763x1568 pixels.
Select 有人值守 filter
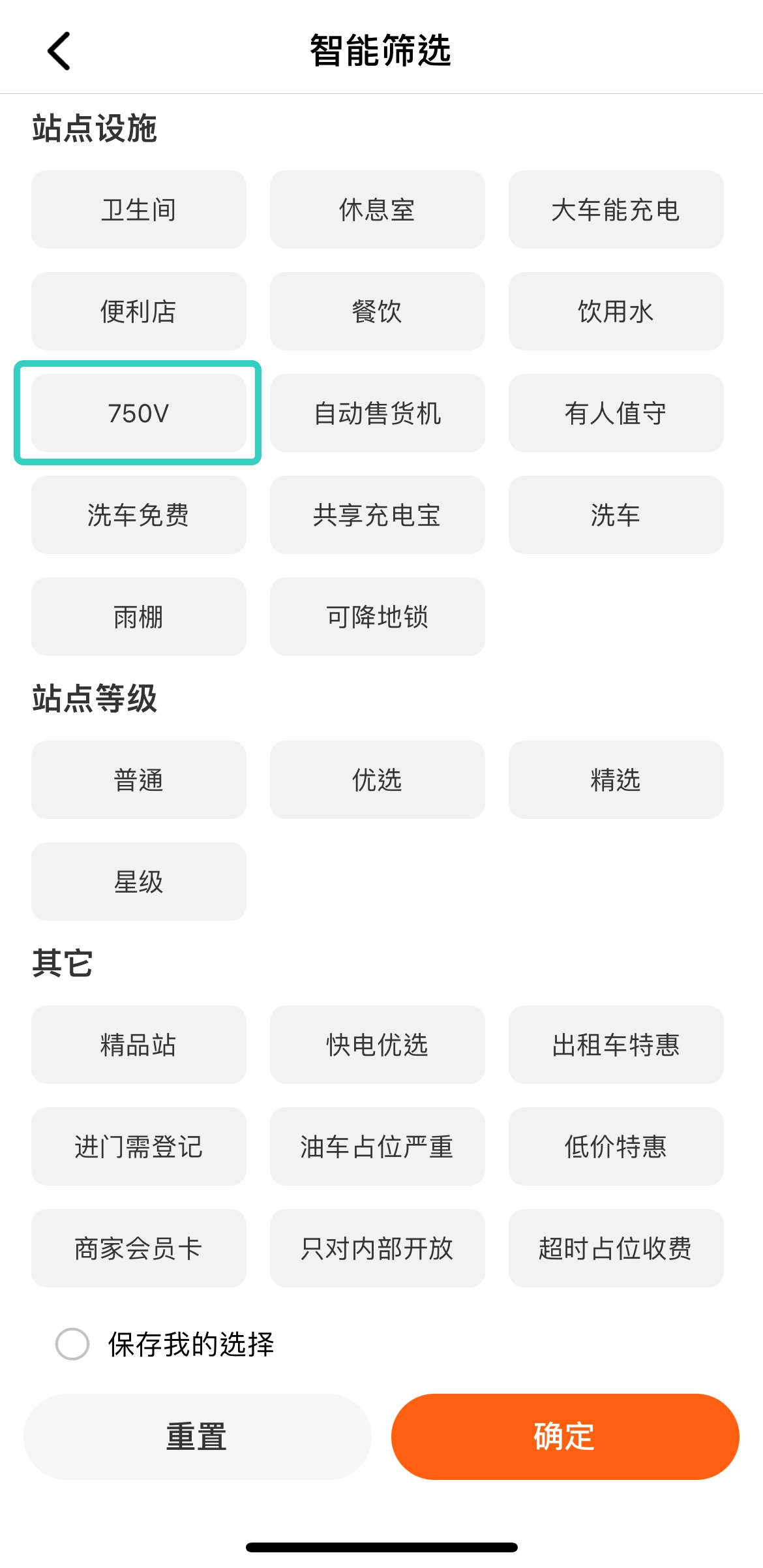pos(616,413)
